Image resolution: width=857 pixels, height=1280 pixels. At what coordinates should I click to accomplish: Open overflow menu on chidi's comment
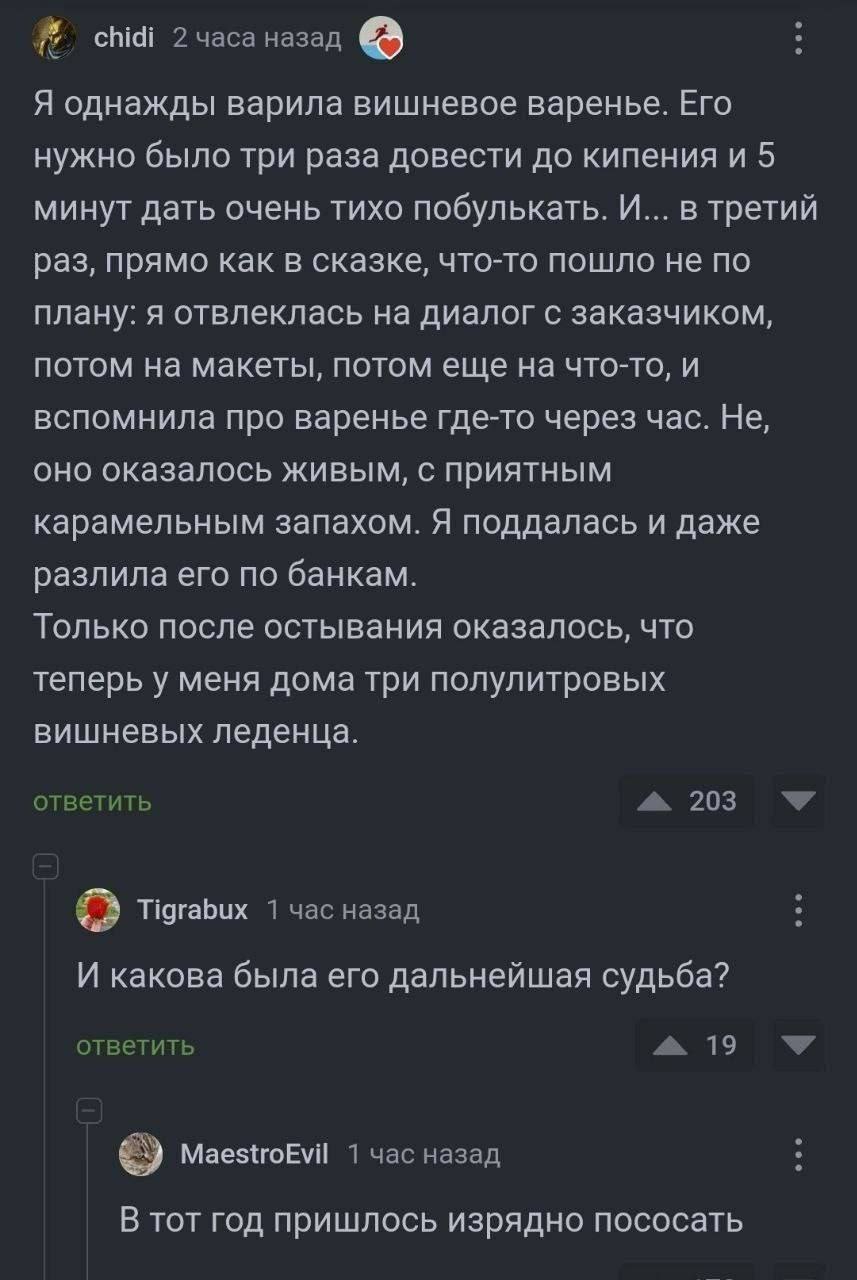798,40
